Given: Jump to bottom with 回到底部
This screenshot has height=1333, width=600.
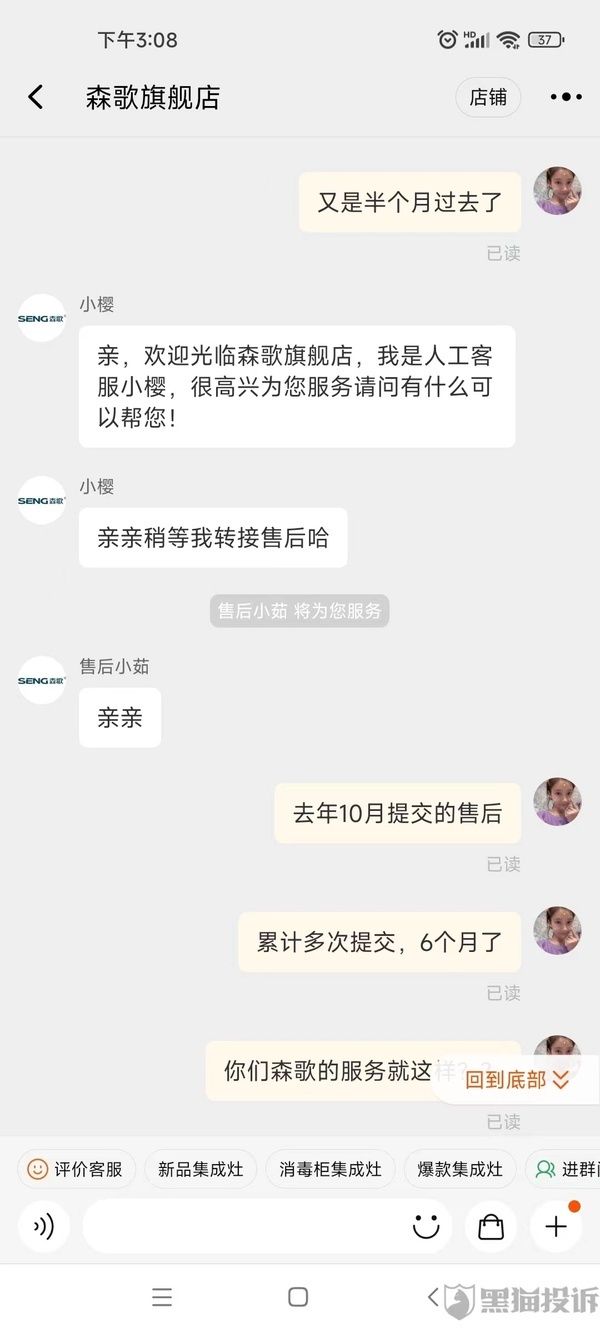Looking at the screenshot, I should [x=516, y=1079].
